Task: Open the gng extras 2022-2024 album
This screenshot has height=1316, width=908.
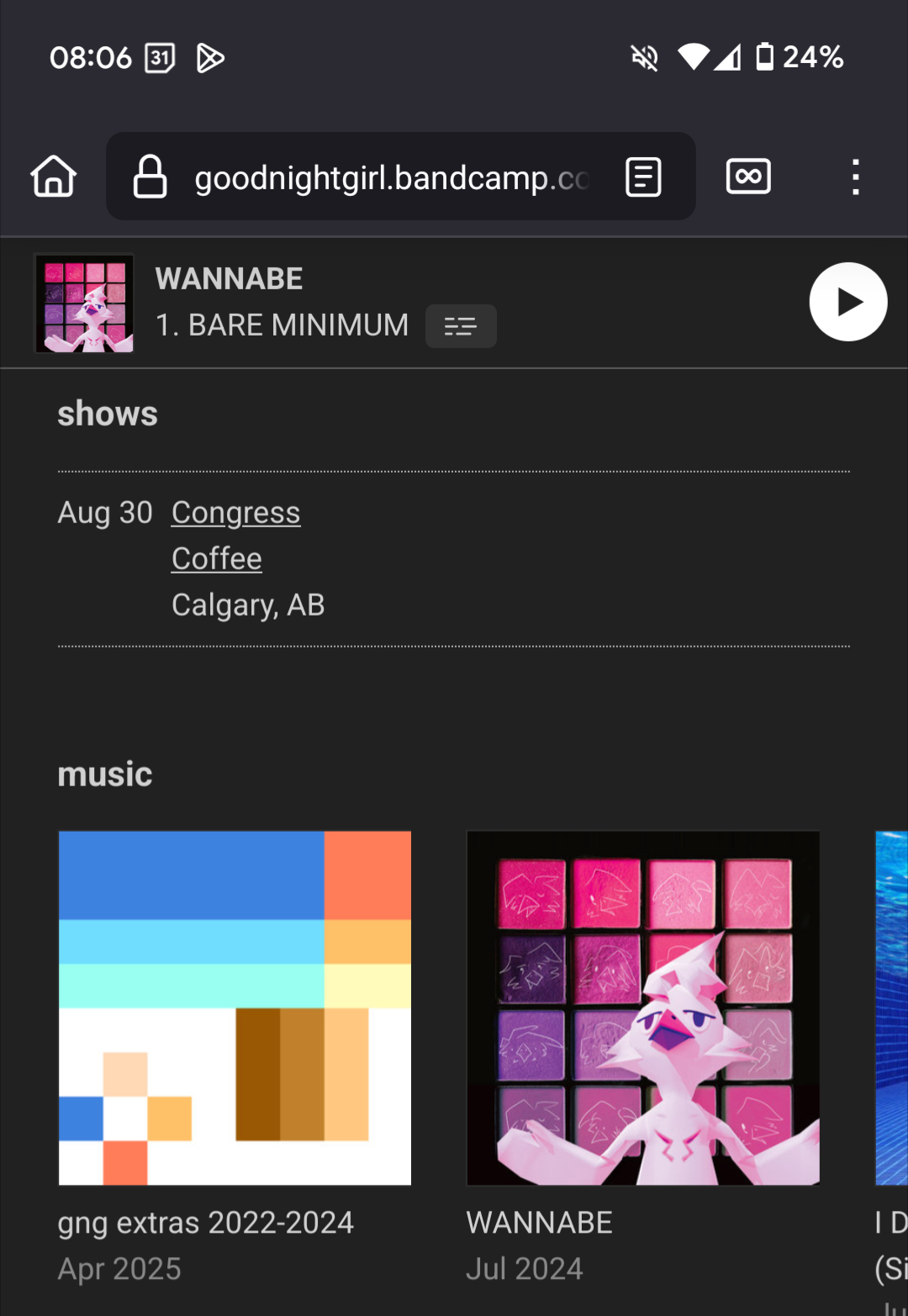Action: (235, 1007)
